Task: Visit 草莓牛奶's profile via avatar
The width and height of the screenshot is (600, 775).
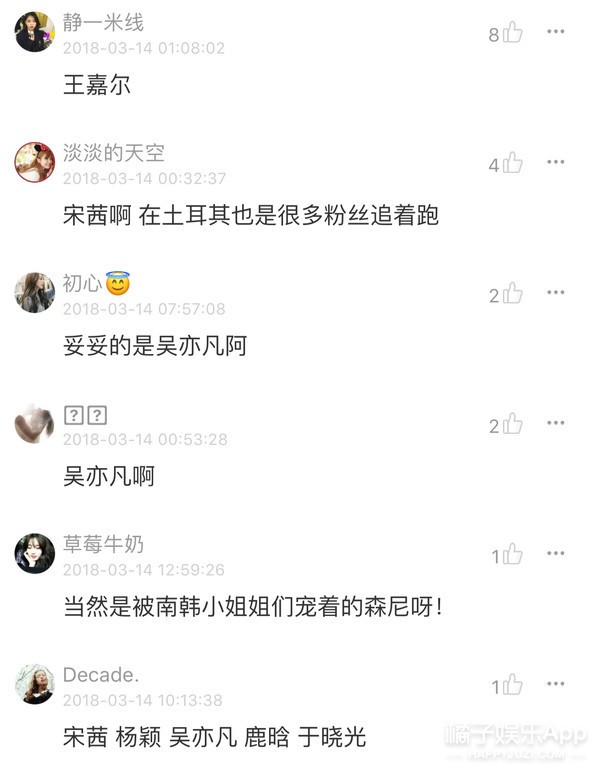Action: pos(34,553)
